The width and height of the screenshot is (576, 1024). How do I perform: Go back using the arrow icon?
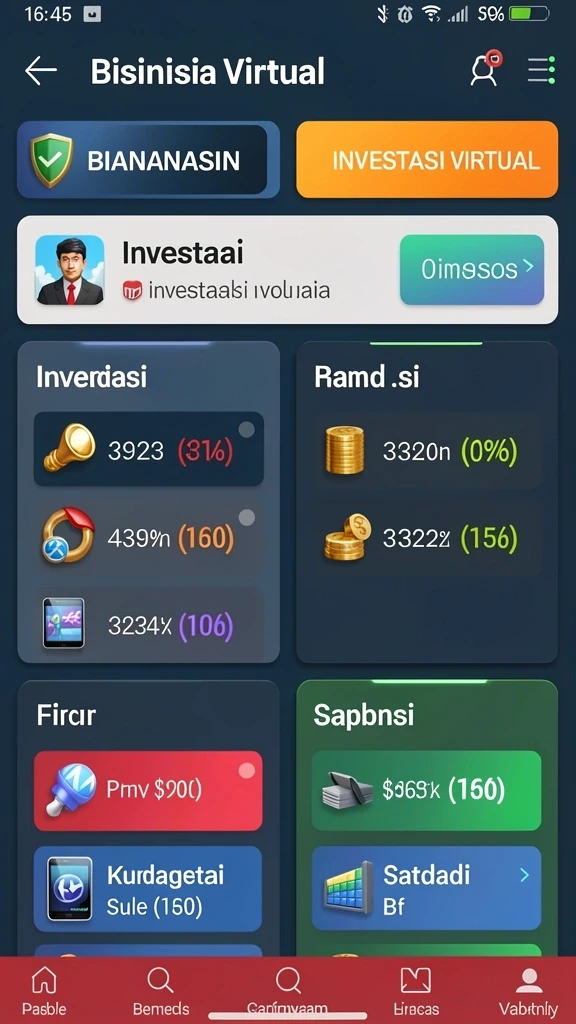[40, 71]
